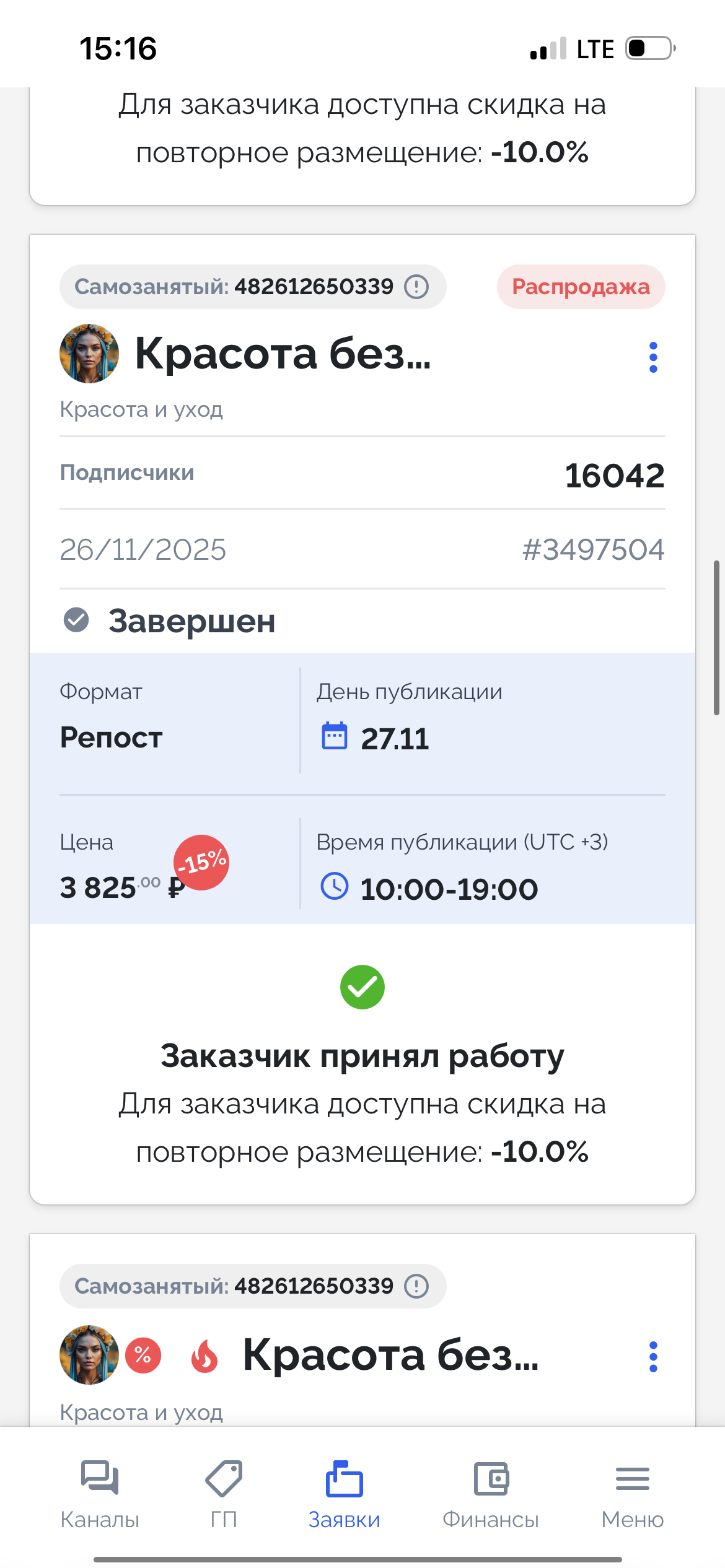The width and height of the screenshot is (725, 1568).
Task: Open Красота без… channel in Распродажа card
Action: [x=282, y=354]
